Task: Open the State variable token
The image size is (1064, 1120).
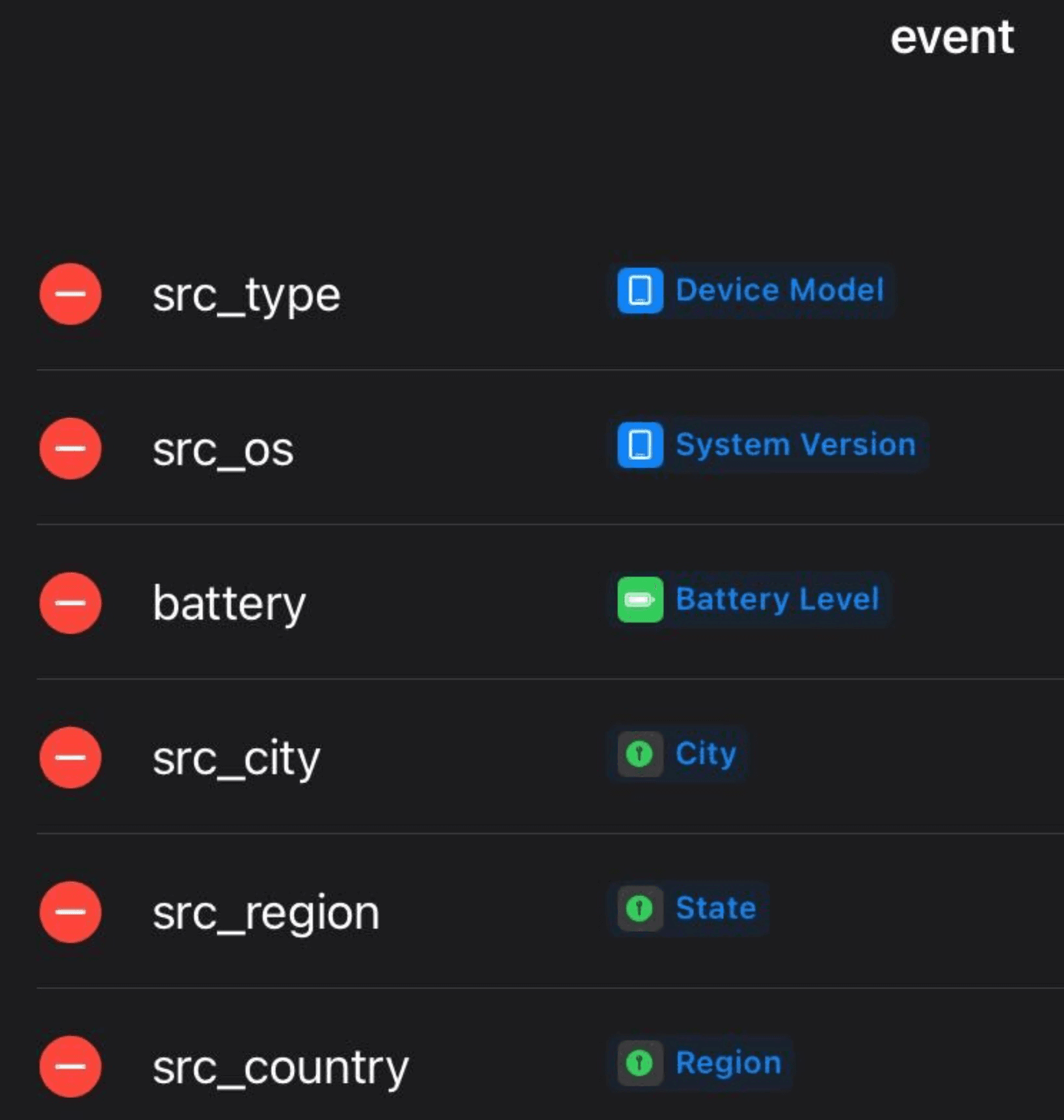Action: [687, 908]
